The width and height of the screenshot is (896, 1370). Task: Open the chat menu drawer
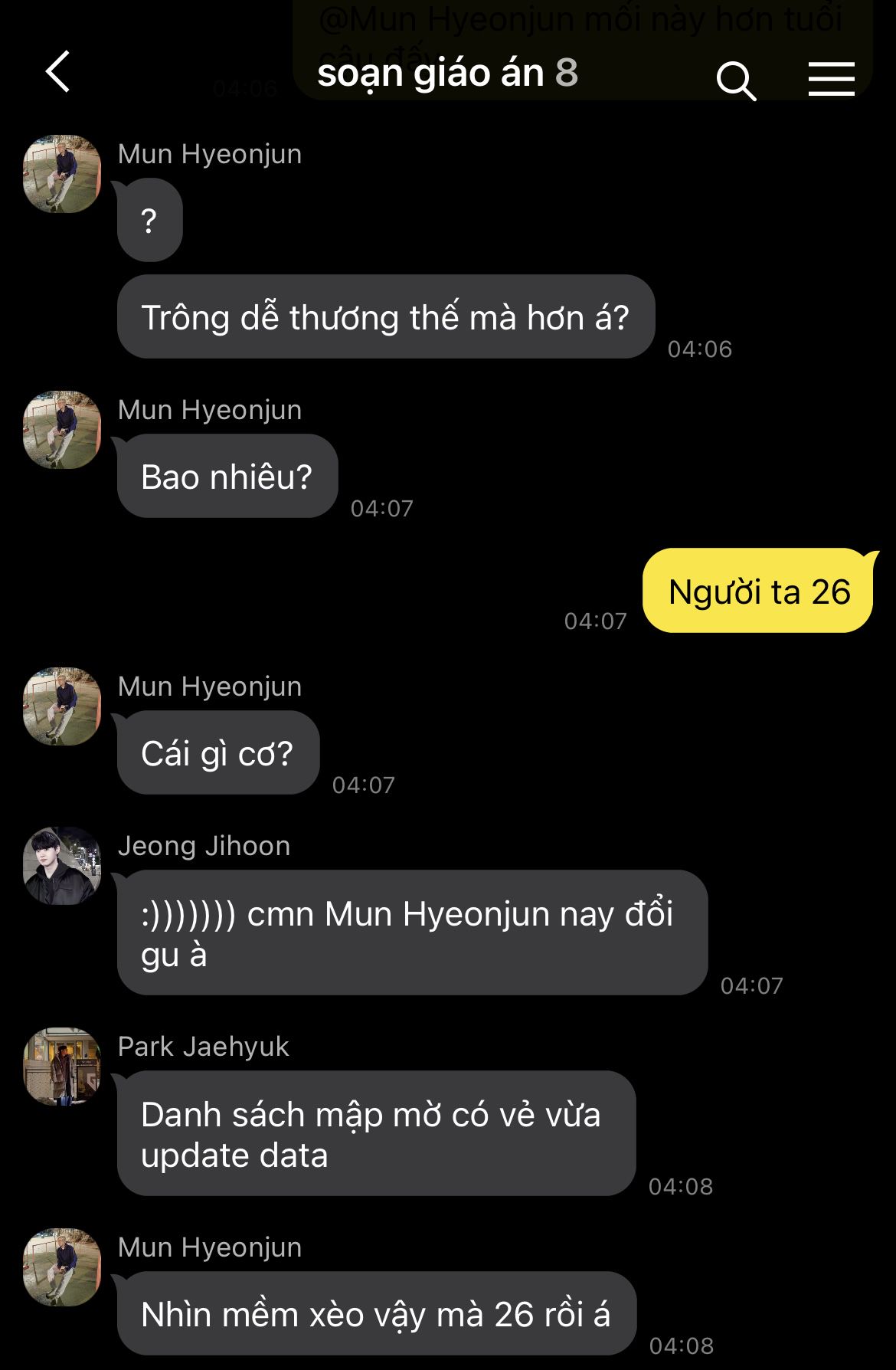click(831, 79)
